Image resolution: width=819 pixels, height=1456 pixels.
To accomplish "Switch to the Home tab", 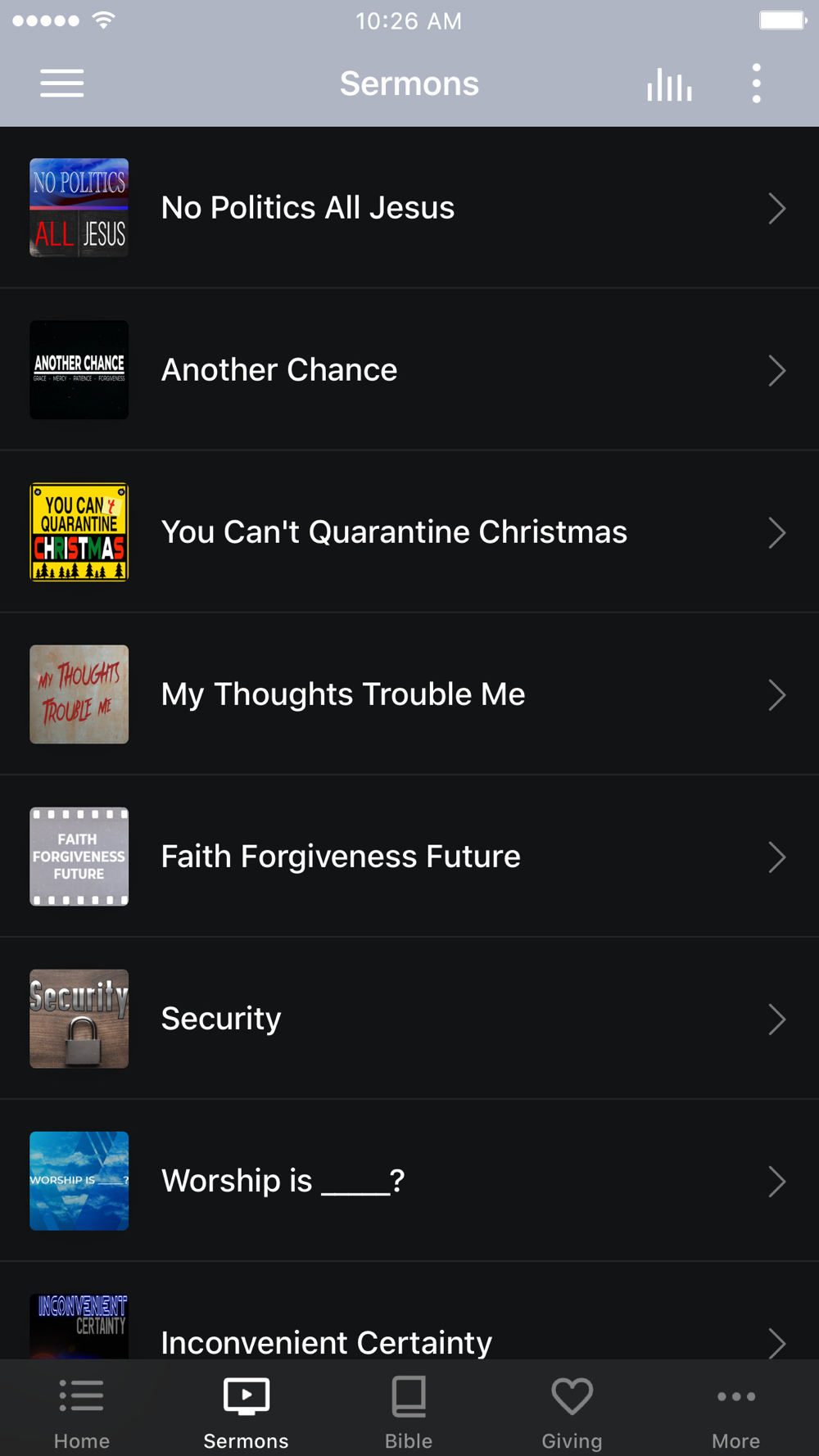I will 82,1412.
